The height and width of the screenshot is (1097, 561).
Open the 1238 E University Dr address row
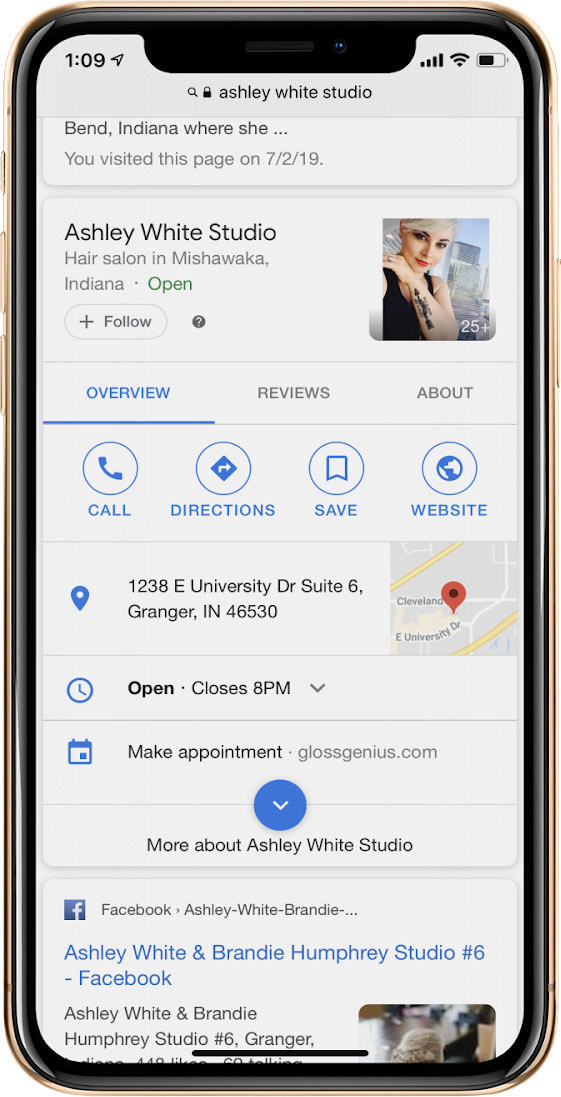(217, 599)
